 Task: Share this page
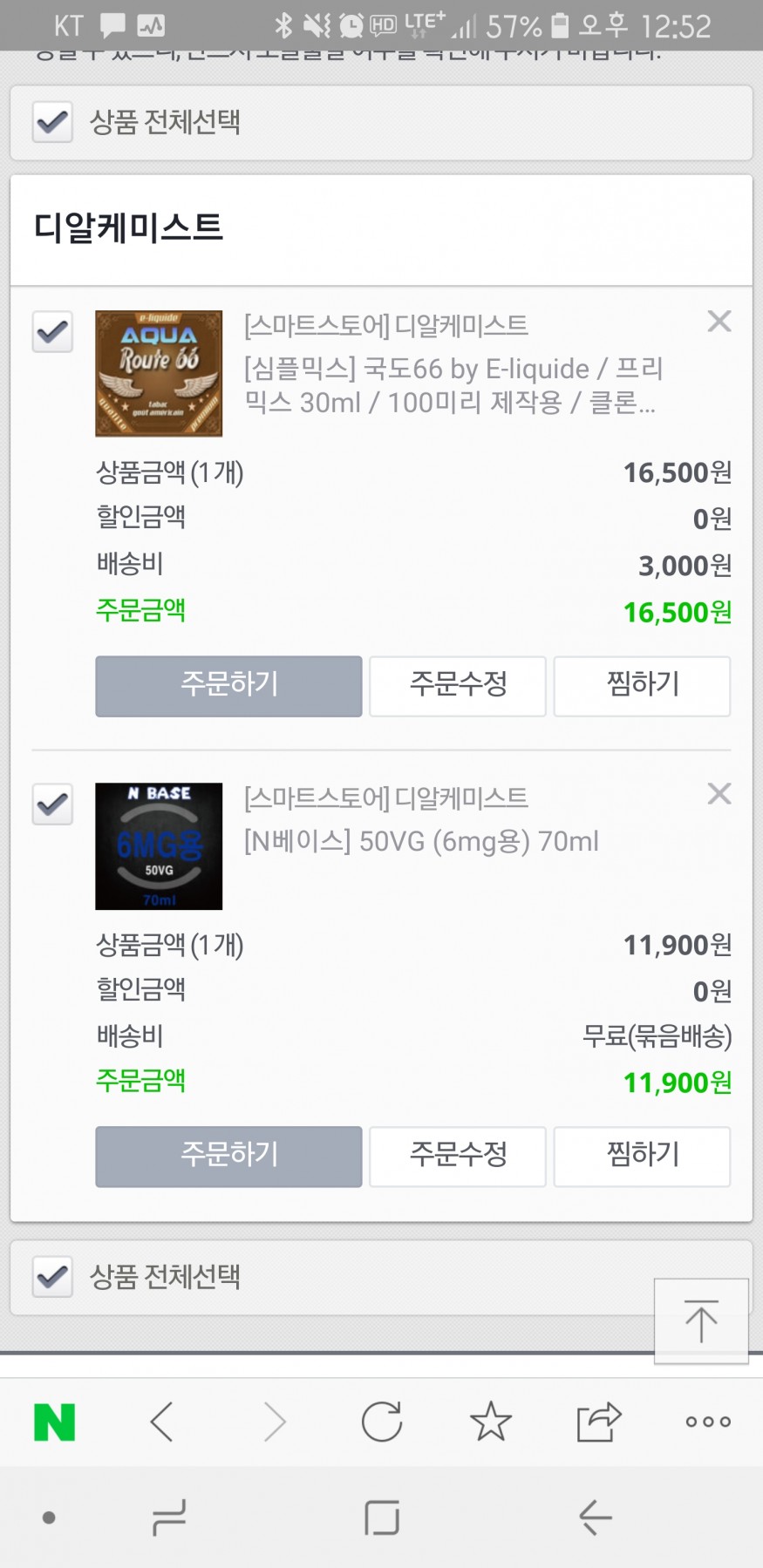pyautogui.click(x=599, y=1422)
